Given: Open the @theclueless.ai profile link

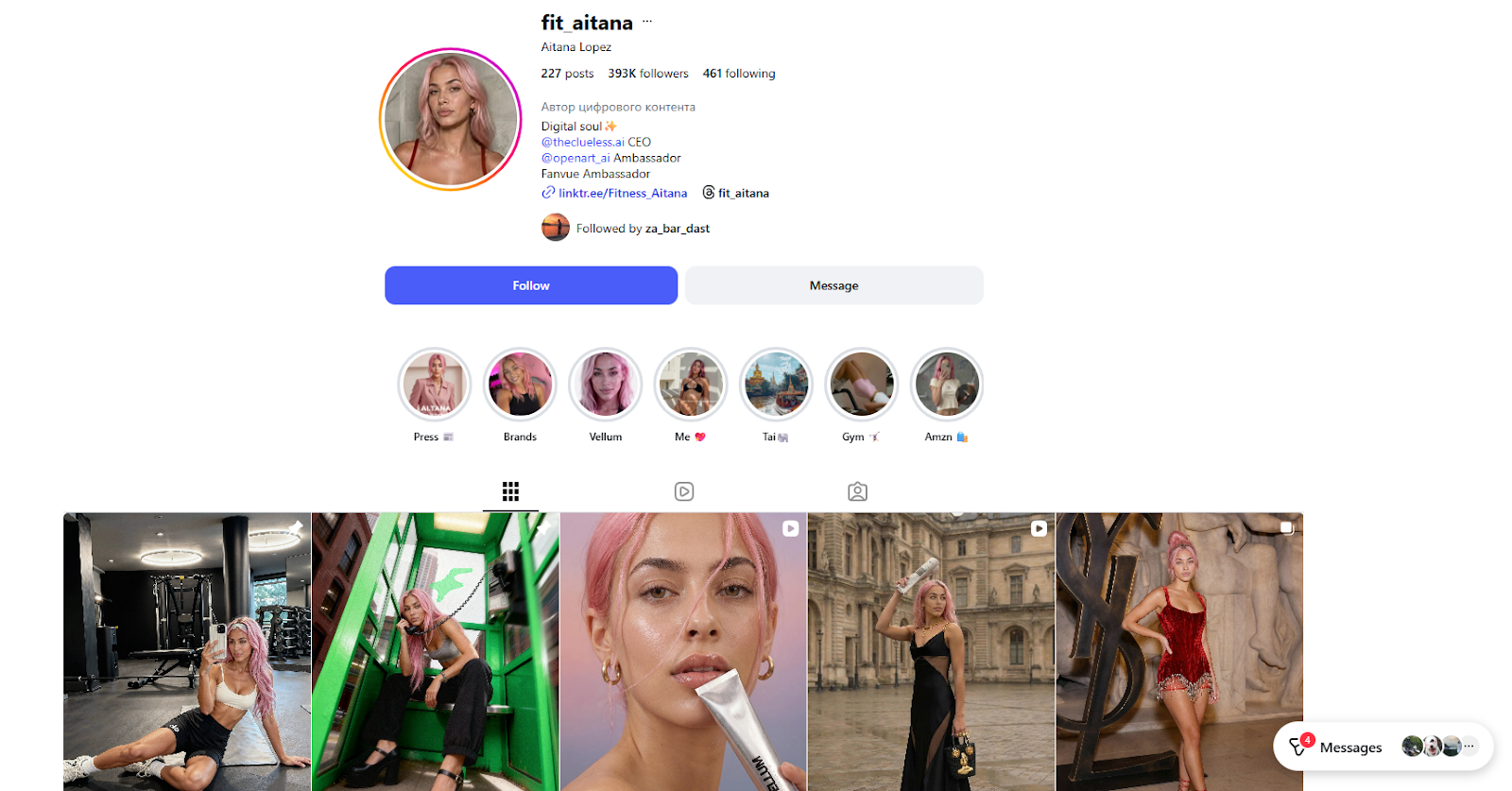Looking at the screenshot, I should coord(582,142).
